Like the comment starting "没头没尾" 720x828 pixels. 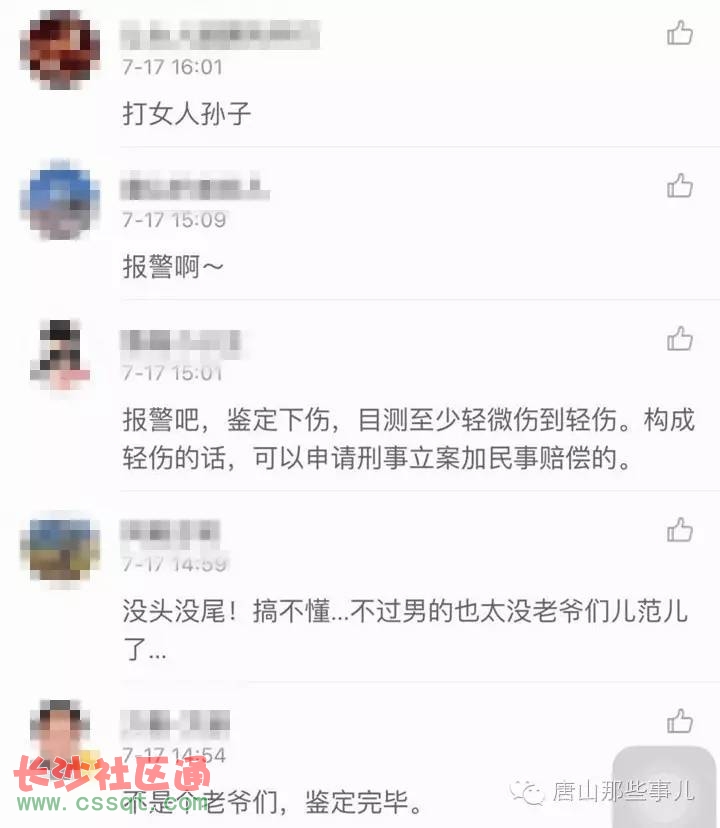[x=680, y=530]
